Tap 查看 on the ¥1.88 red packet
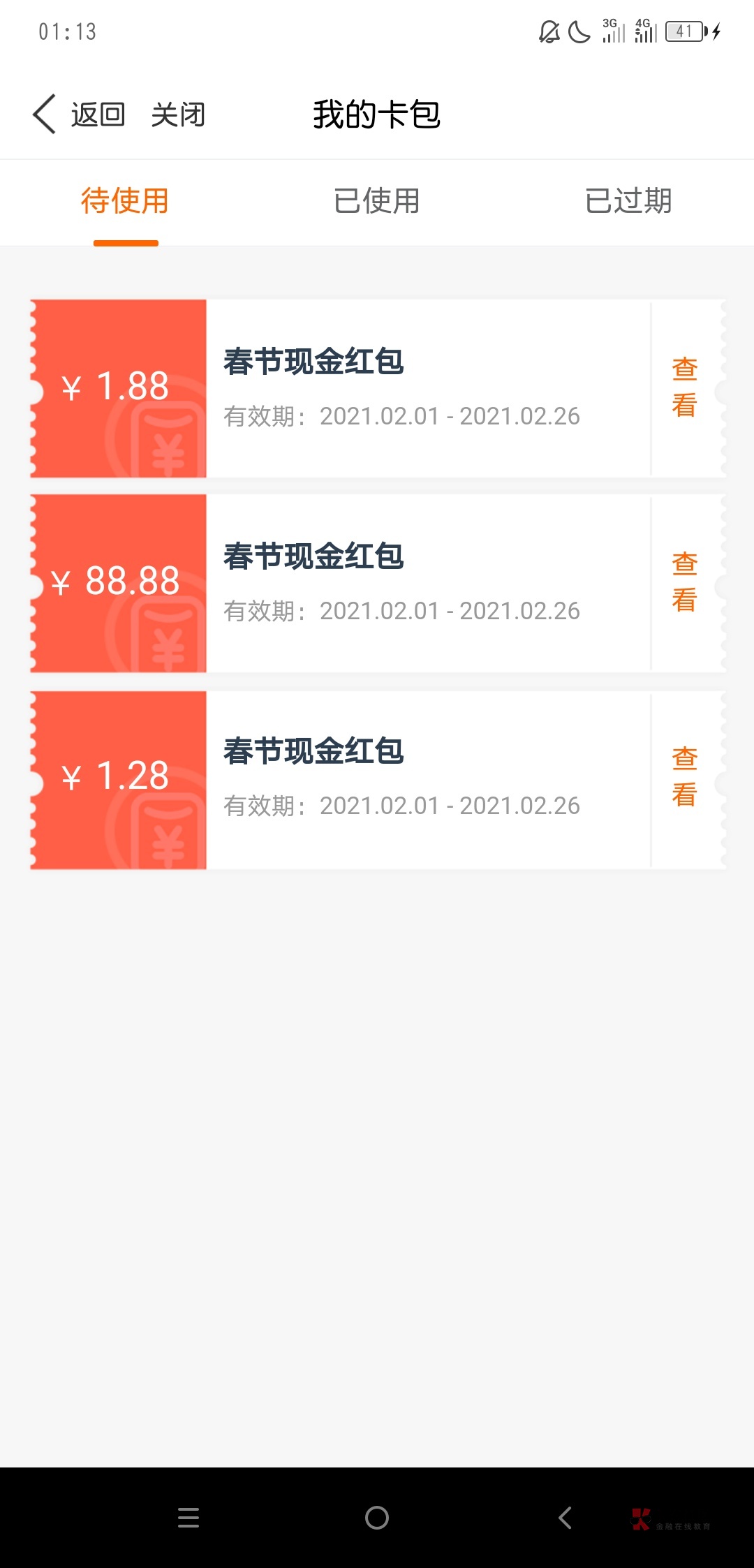The height and width of the screenshot is (1568, 754). point(685,387)
